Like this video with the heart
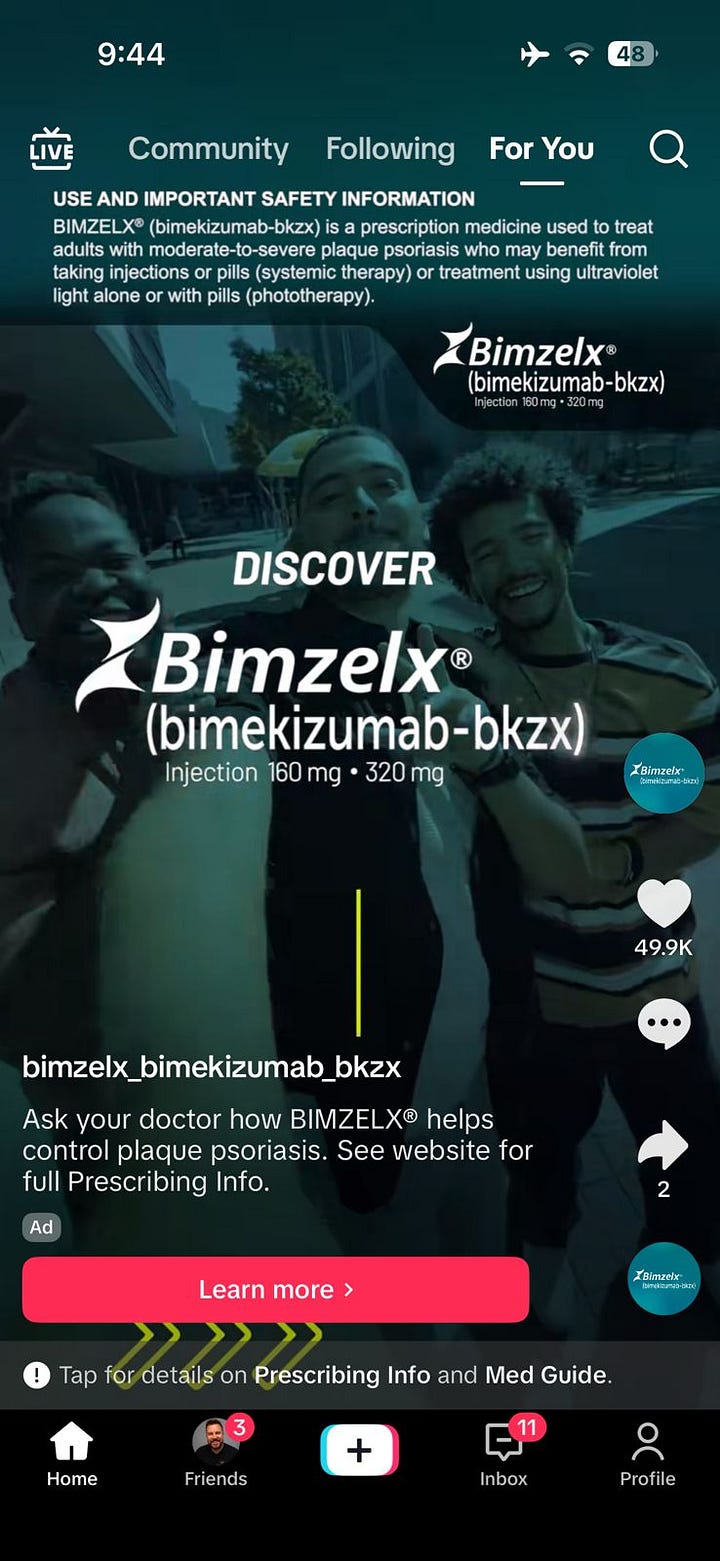 [664, 903]
